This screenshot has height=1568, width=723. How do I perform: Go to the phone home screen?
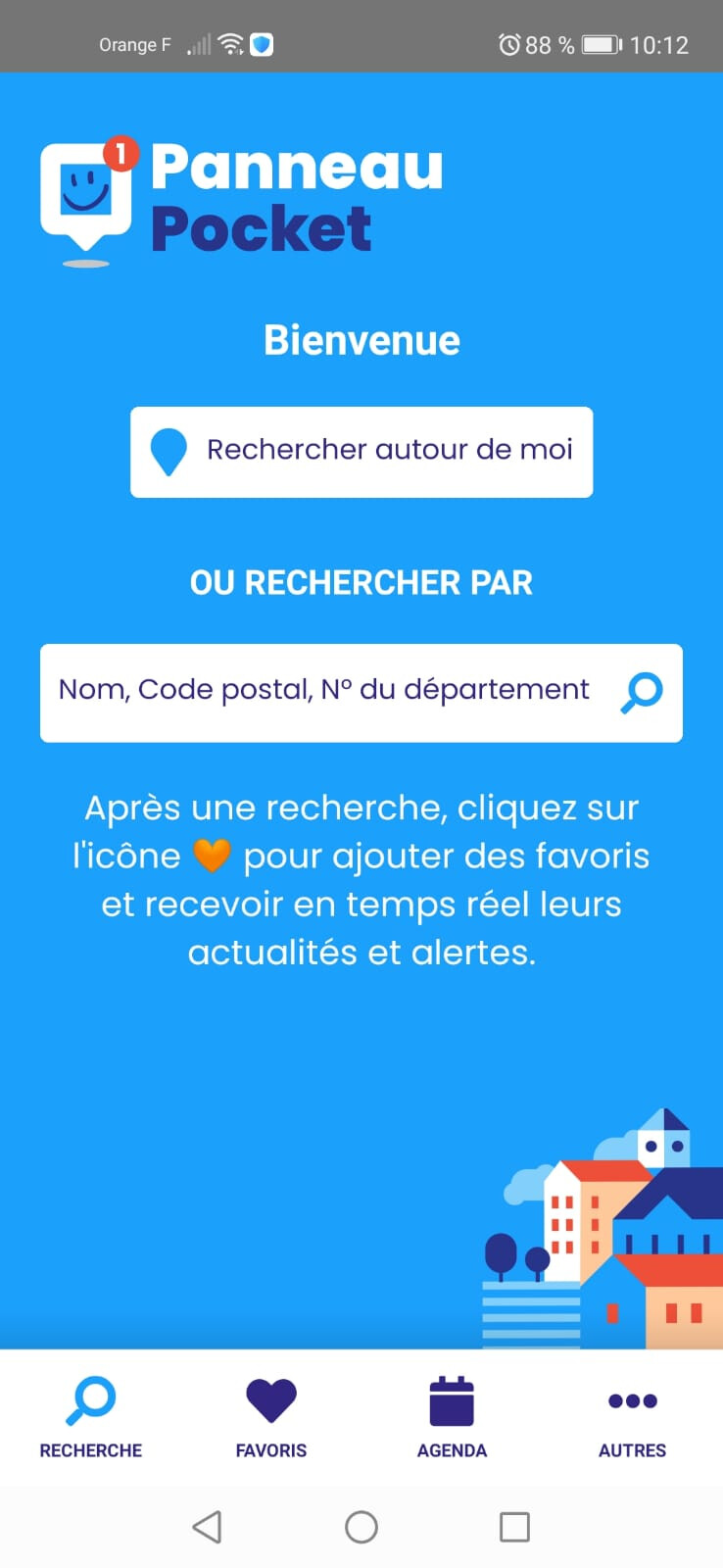tap(361, 1527)
